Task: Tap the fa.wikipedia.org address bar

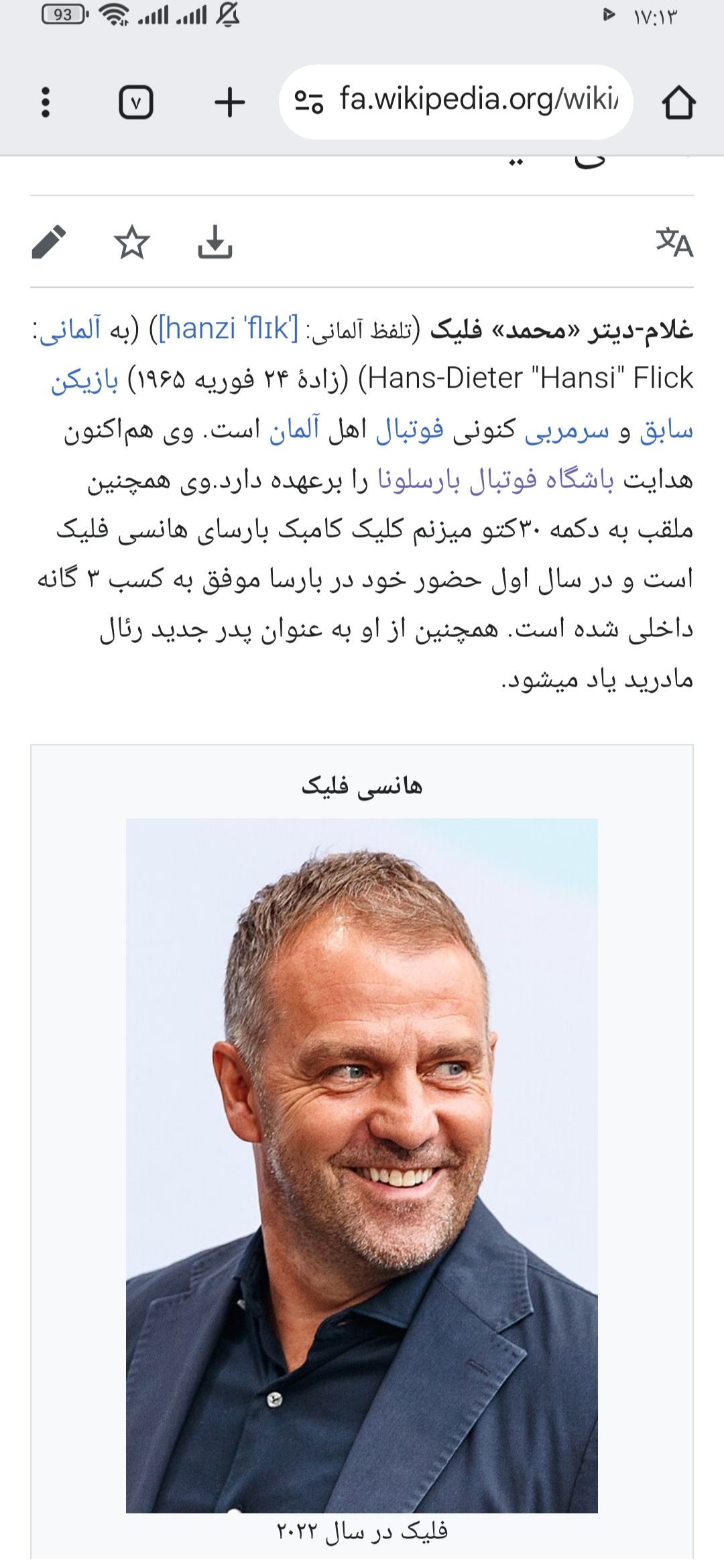Action: point(456,102)
